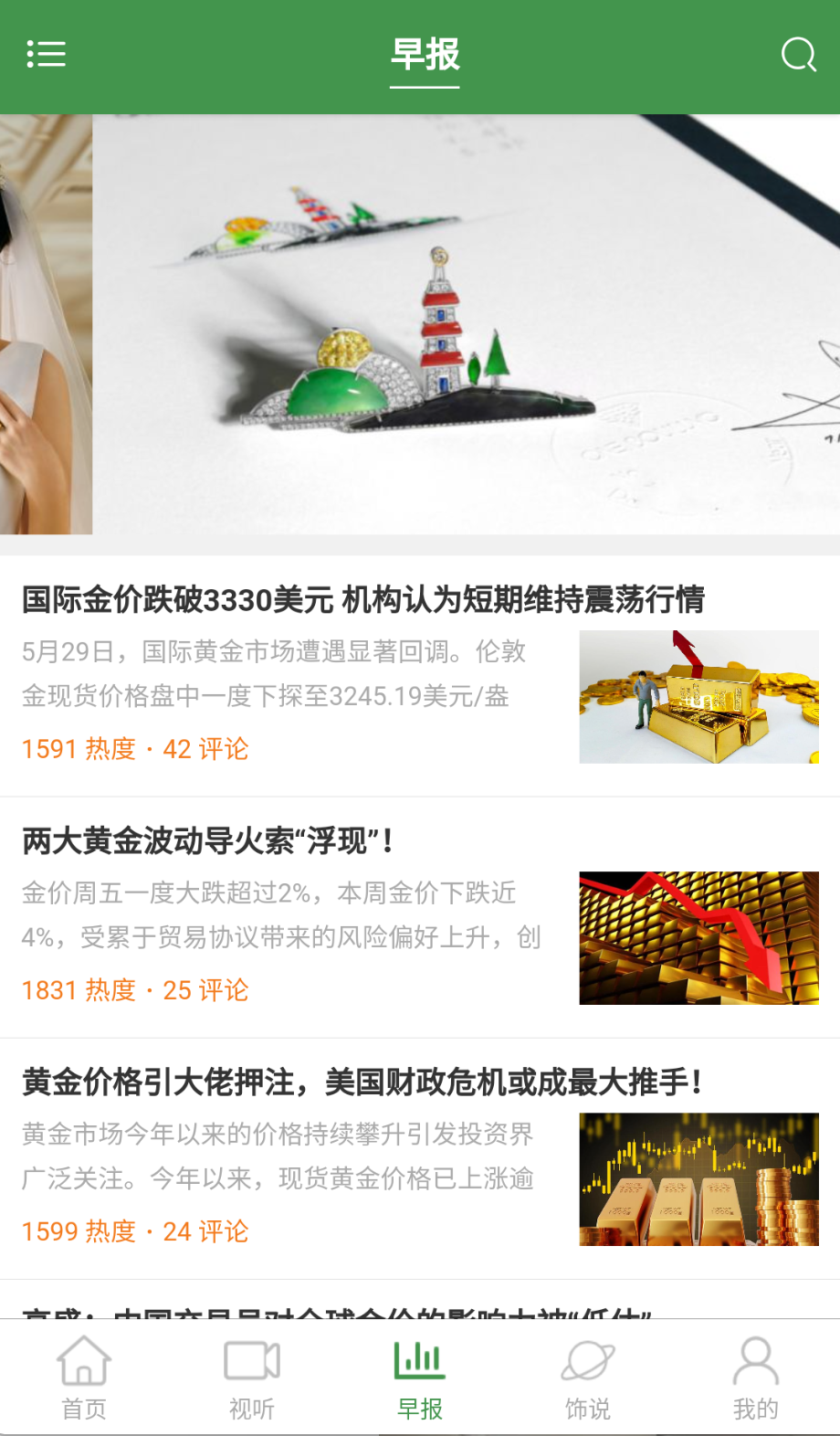Viewport: 840px width, 1436px height.
Task: Open the search icon at top right
Action: pyautogui.click(x=799, y=54)
